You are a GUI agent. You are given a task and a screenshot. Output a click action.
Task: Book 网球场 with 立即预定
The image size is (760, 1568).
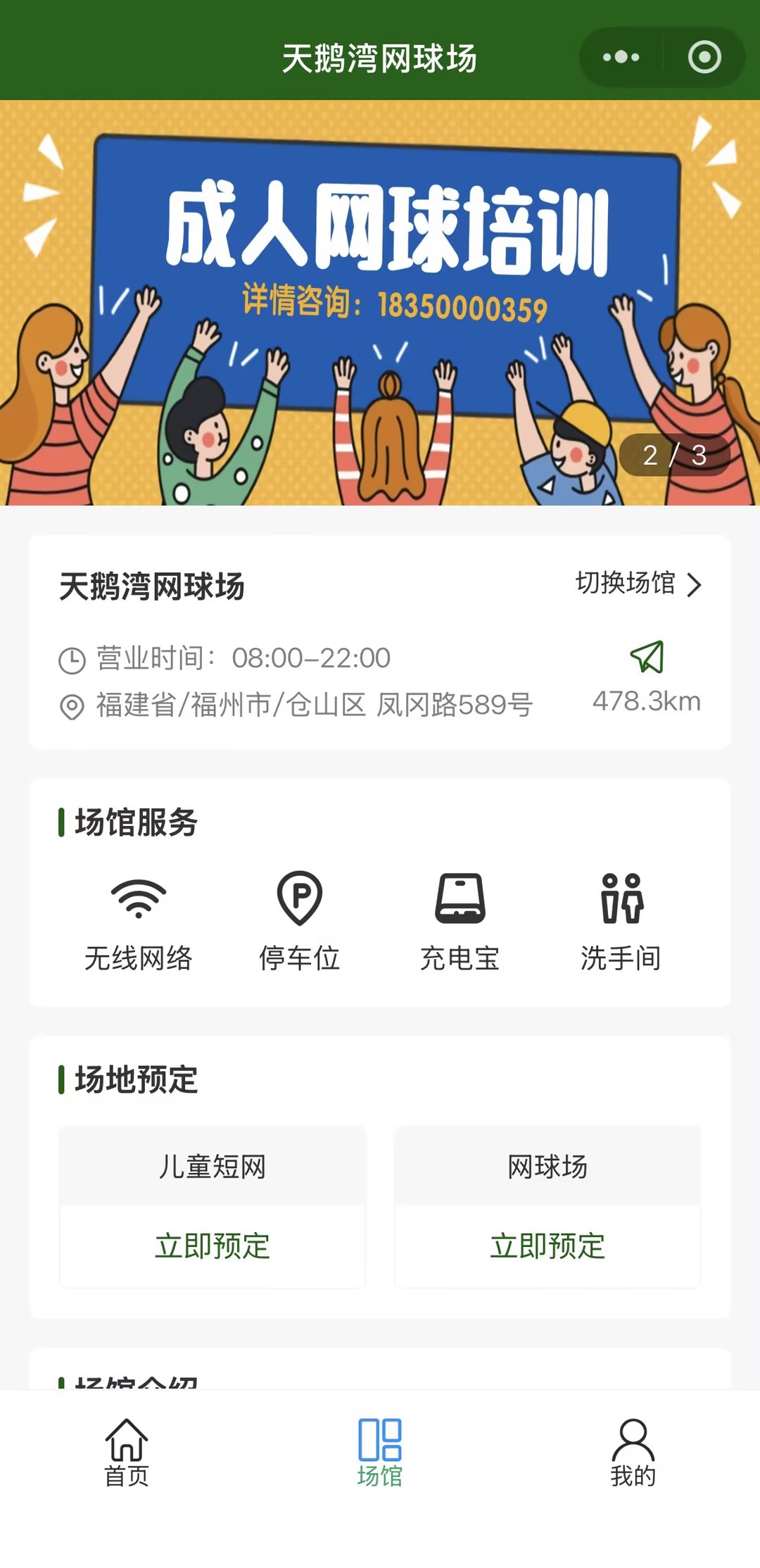pyautogui.click(x=547, y=1246)
